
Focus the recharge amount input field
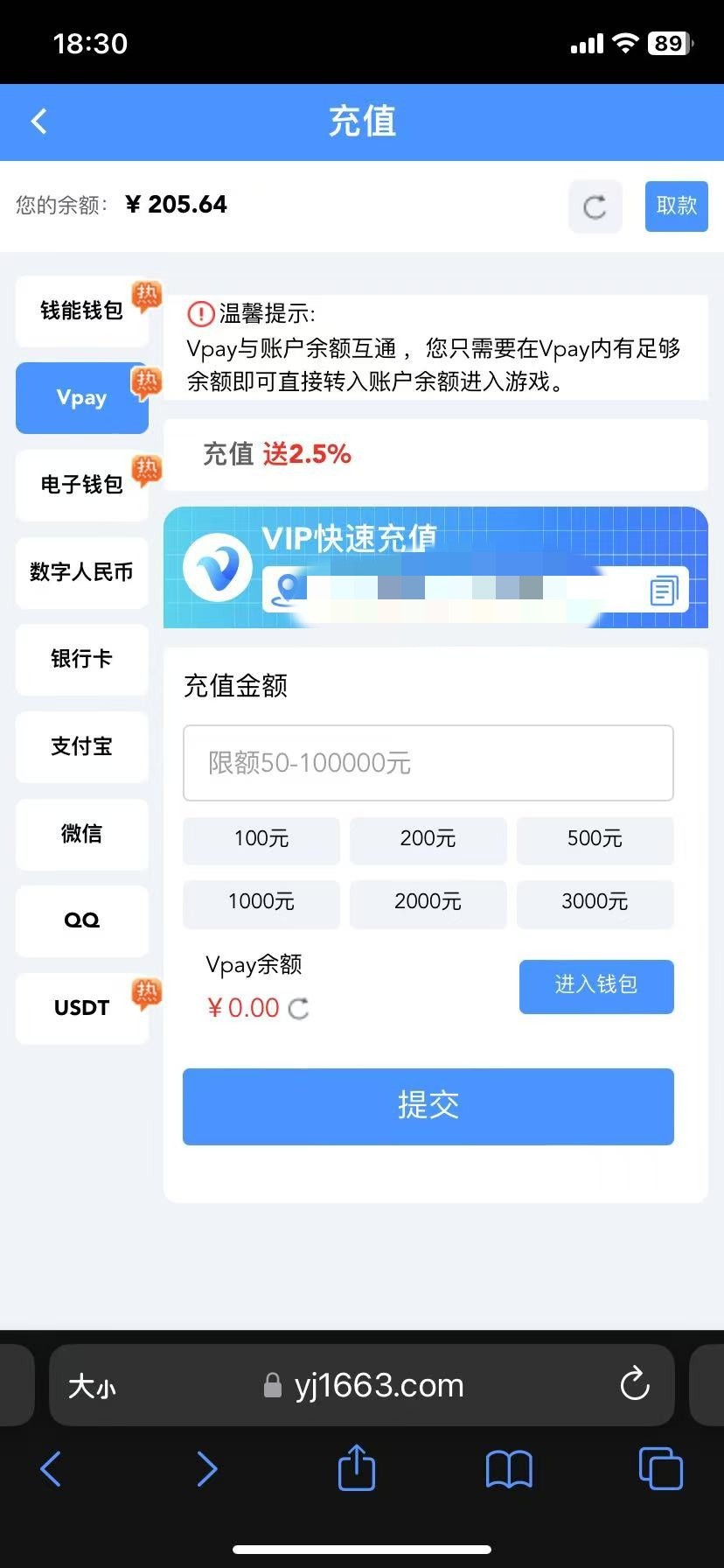(x=428, y=763)
